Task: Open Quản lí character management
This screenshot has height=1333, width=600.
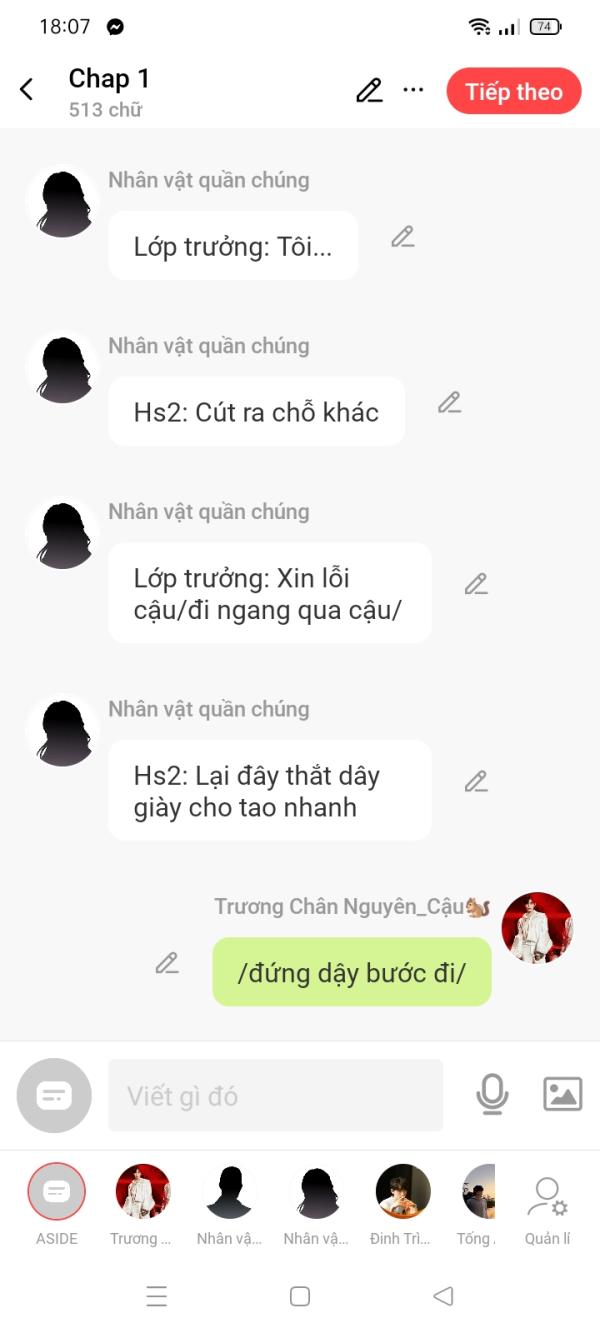Action: (x=547, y=1197)
